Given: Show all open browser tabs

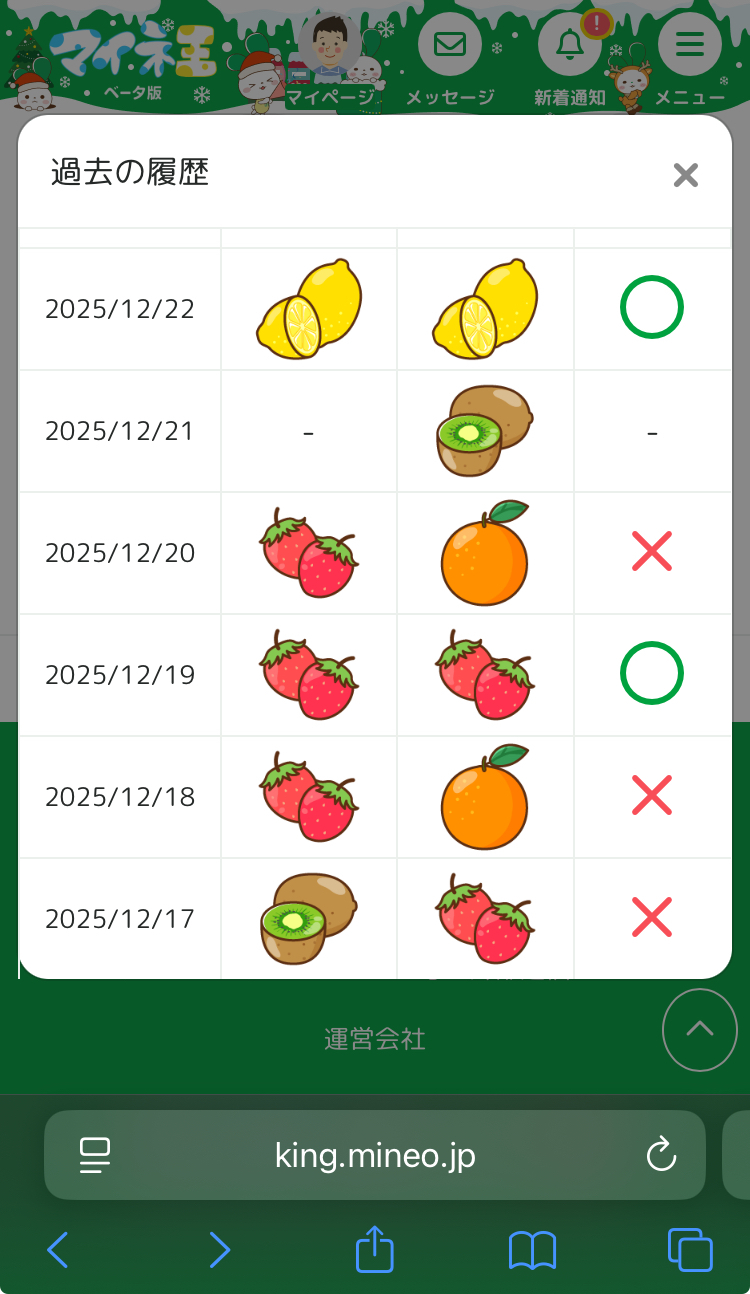Looking at the screenshot, I should tap(690, 1250).
